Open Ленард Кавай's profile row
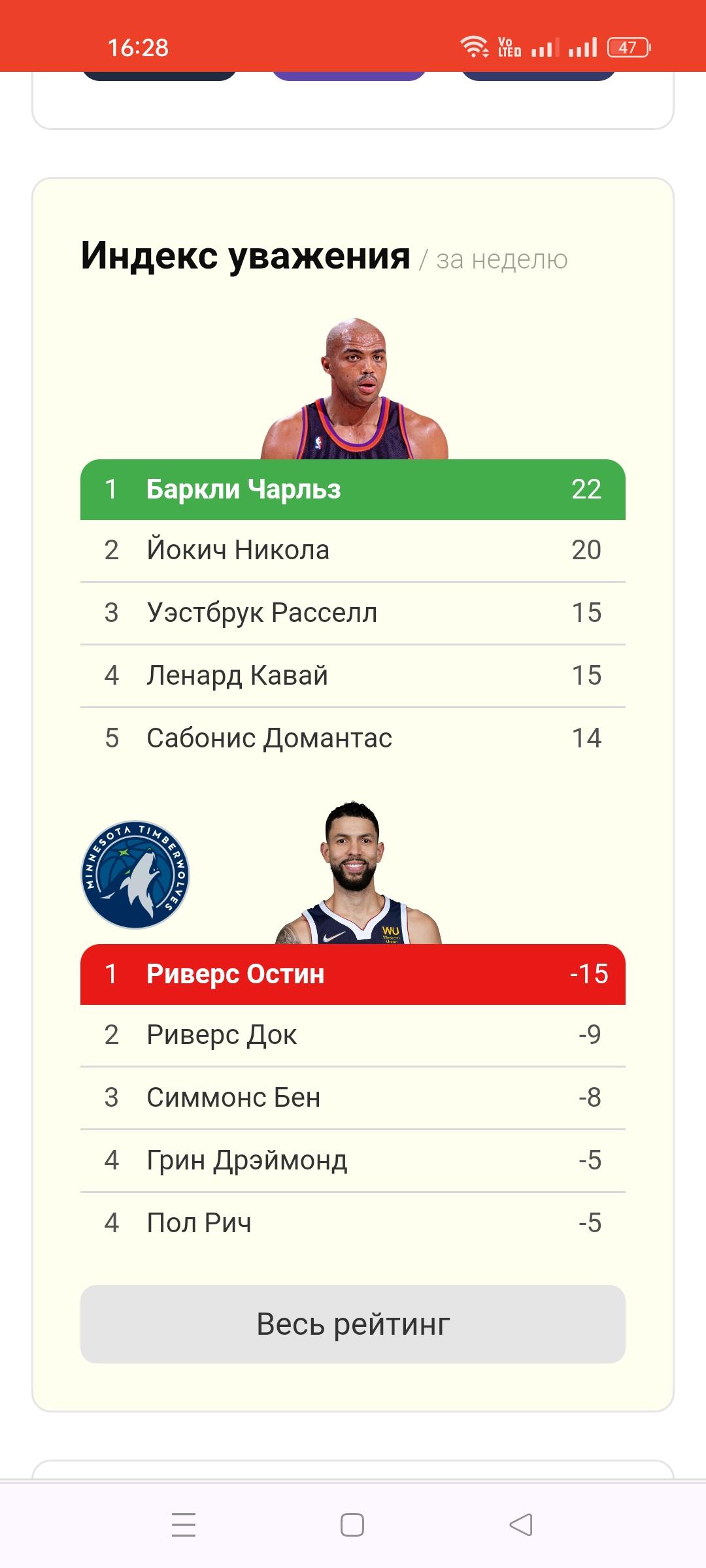This screenshot has height=1568, width=706. point(353,676)
